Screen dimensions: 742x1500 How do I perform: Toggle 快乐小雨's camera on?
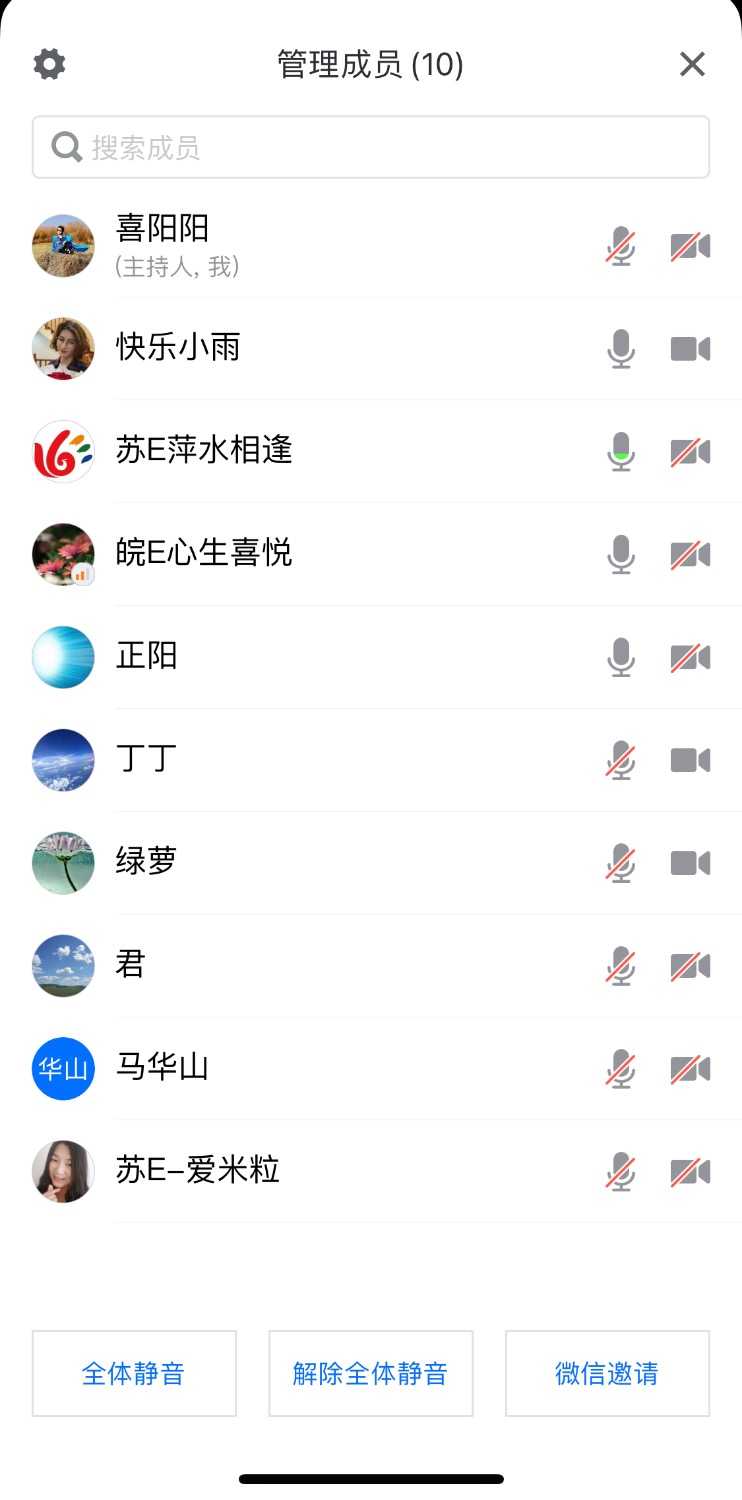690,349
